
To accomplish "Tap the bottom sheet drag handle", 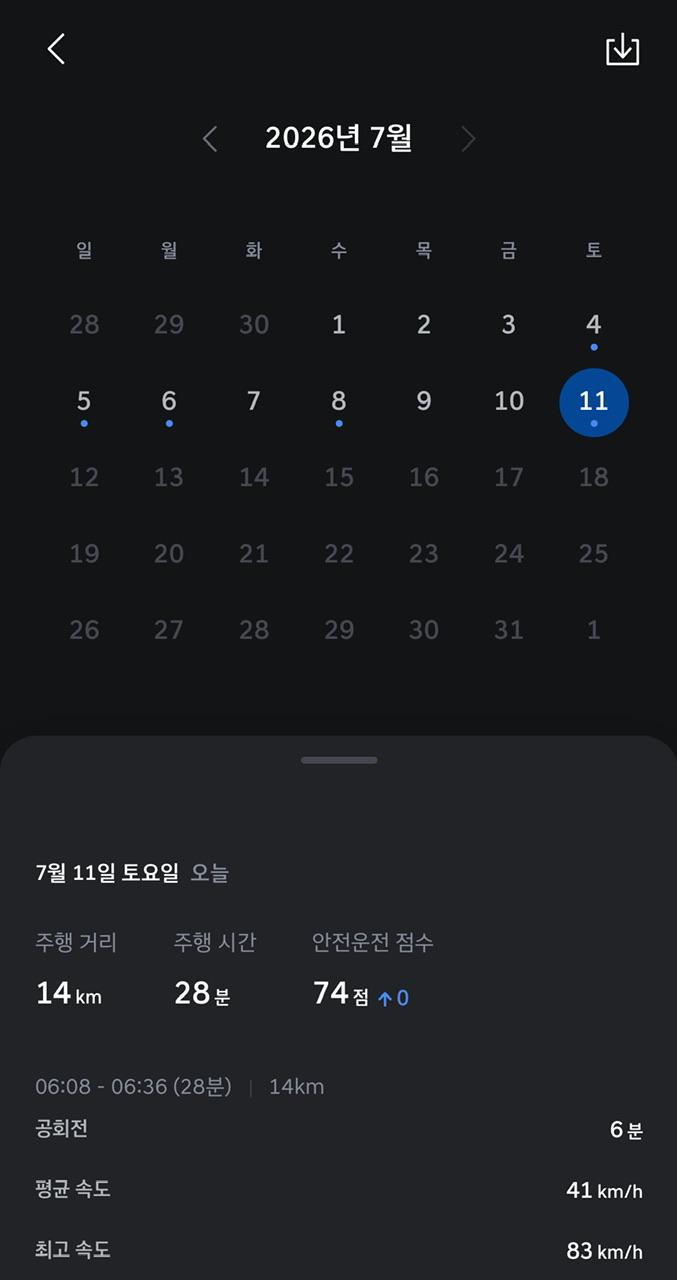I will point(339,760).
